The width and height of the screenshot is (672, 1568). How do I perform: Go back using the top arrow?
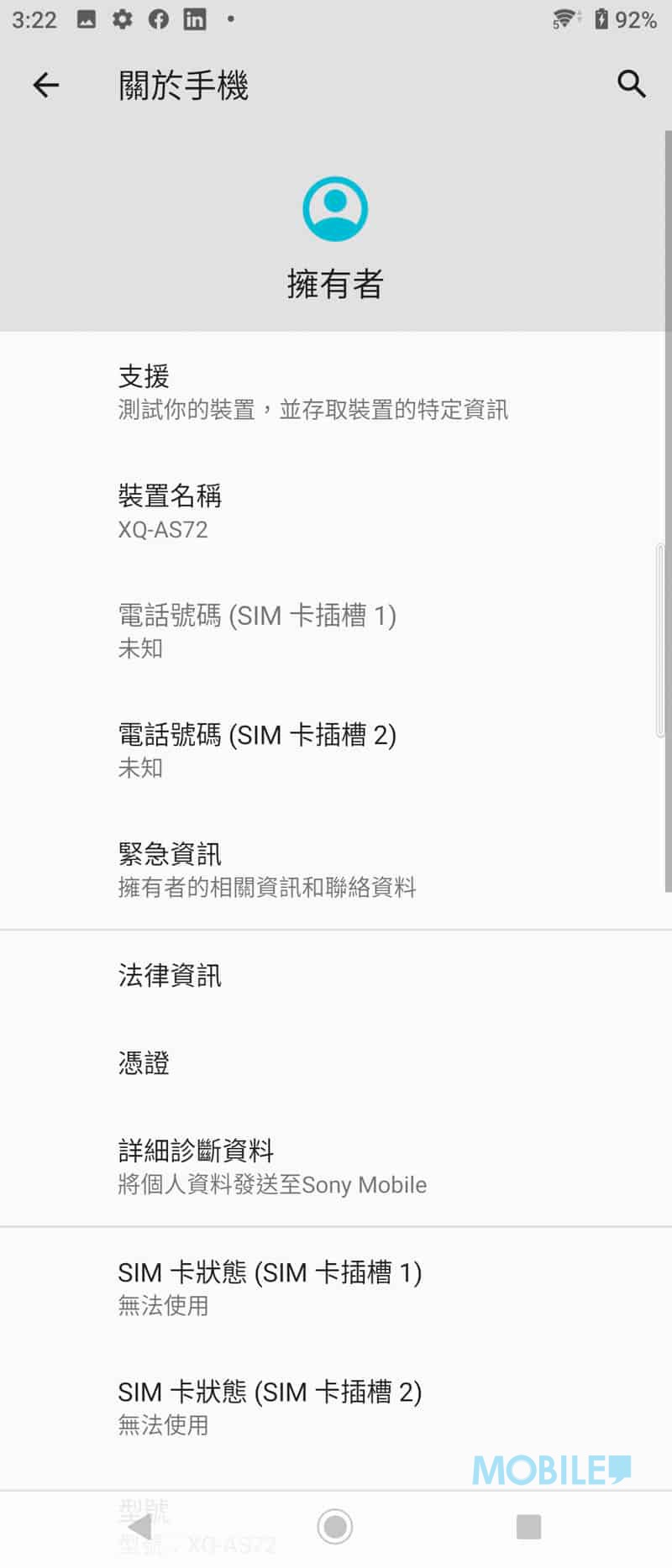point(45,85)
